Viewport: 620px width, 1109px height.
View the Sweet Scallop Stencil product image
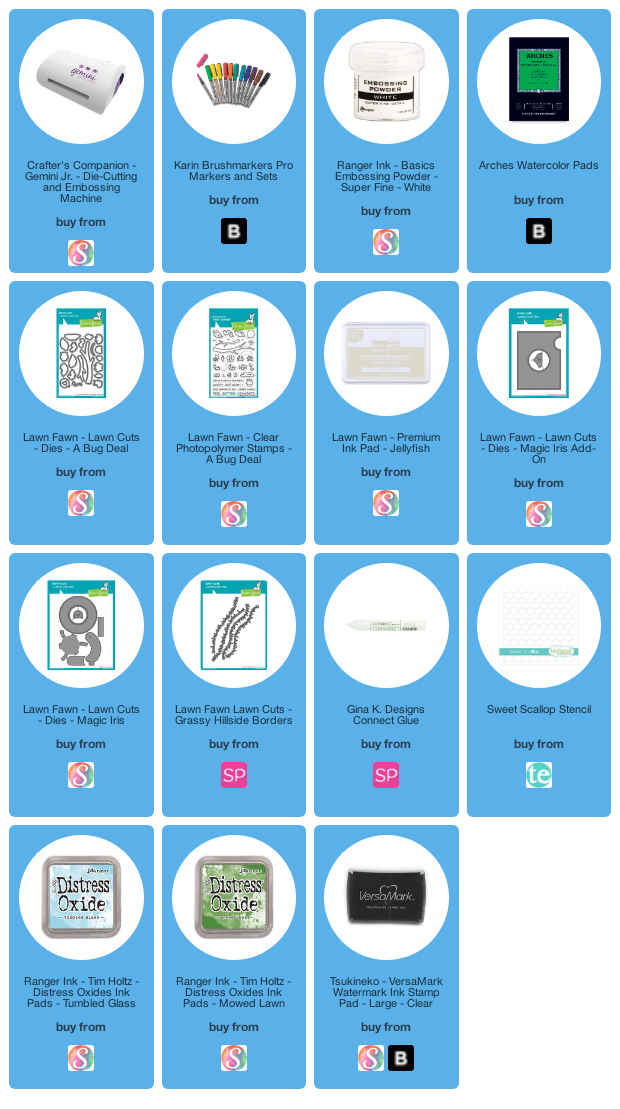tap(539, 625)
